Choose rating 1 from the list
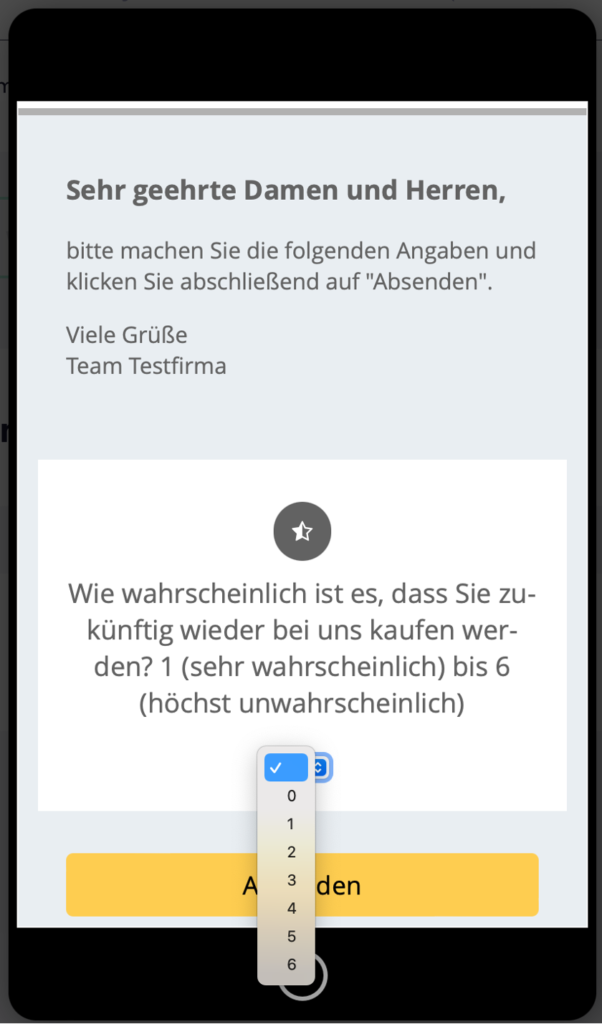Screen dimensions: 602x1024 (x=290, y=824)
